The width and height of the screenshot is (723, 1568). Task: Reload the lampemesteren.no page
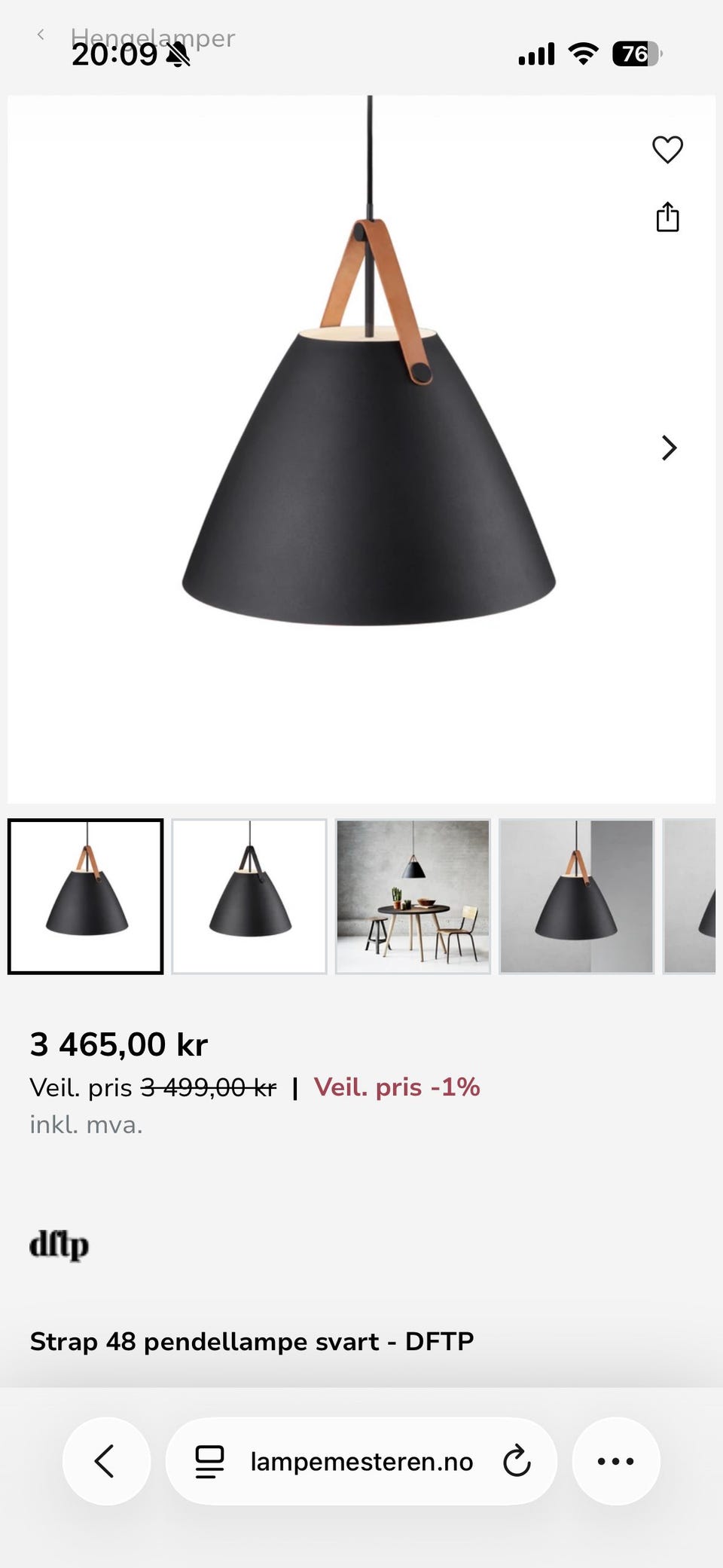[517, 1461]
